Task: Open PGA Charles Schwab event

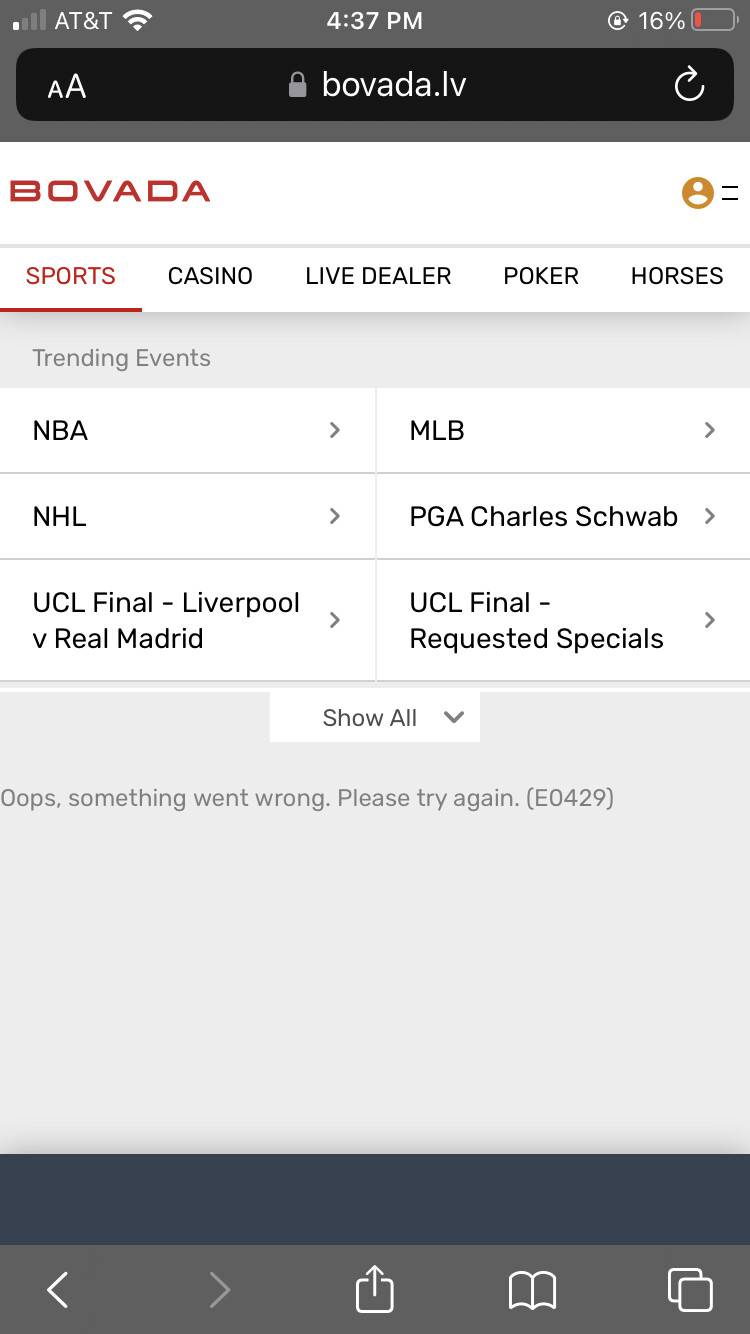Action: coord(563,517)
